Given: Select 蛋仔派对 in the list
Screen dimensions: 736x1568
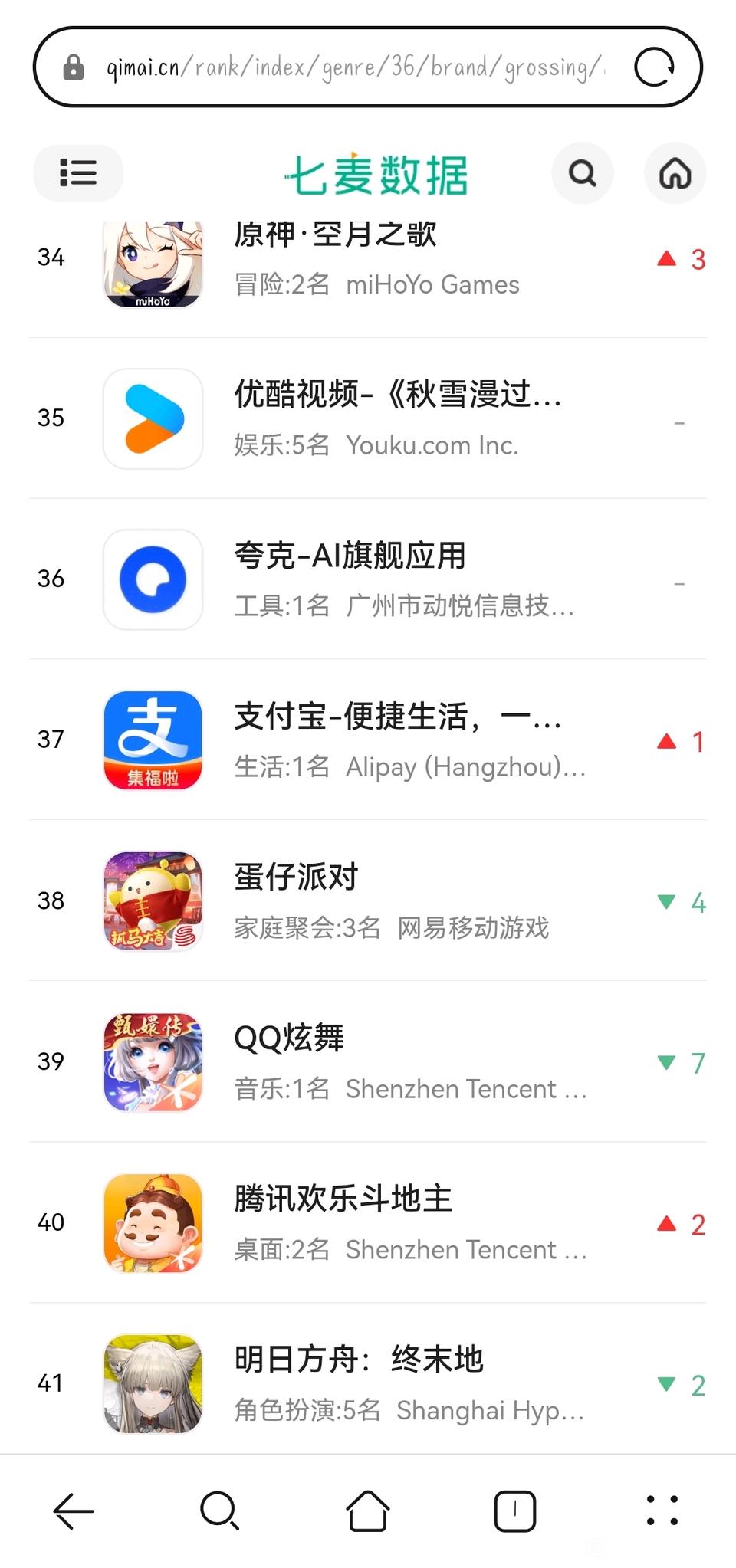Looking at the screenshot, I should point(368,901).
